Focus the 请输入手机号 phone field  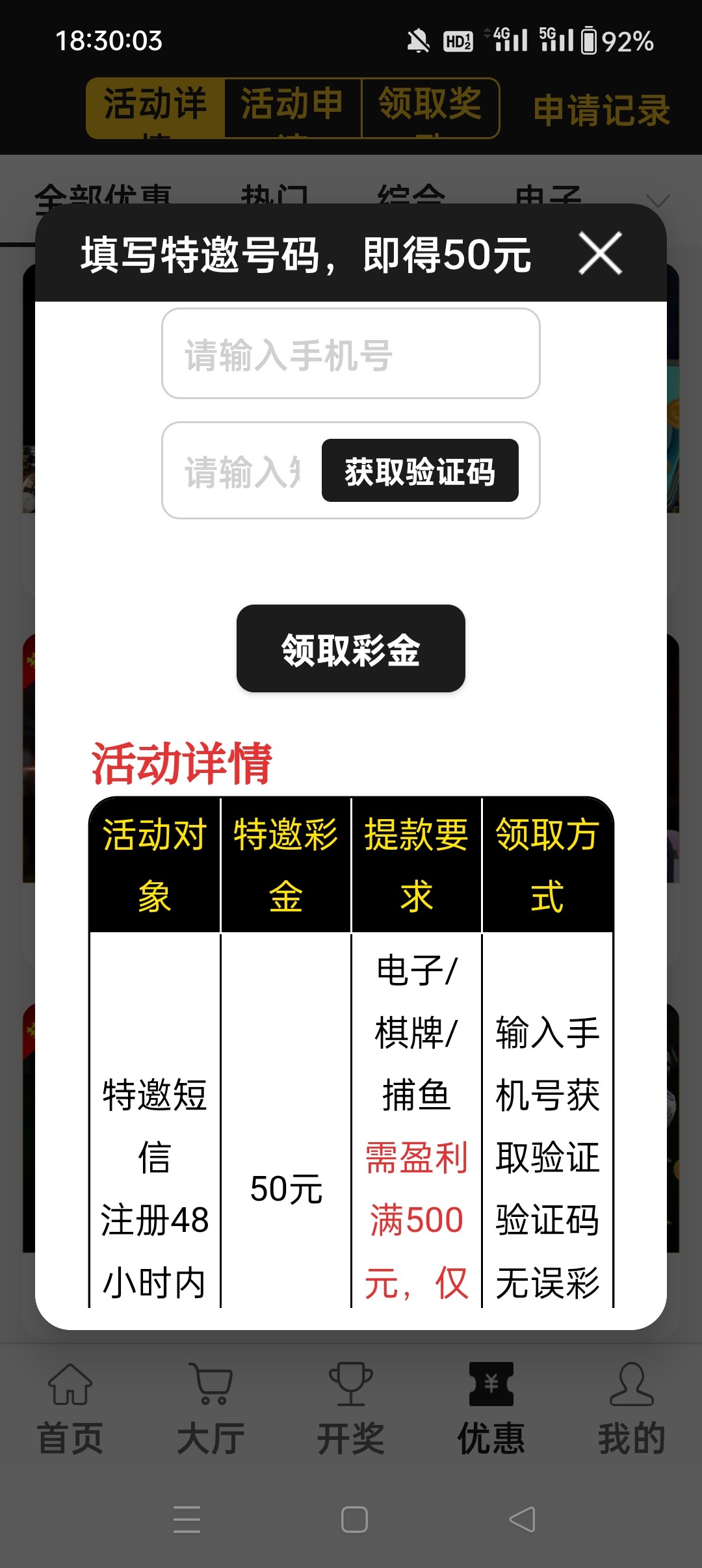point(350,354)
